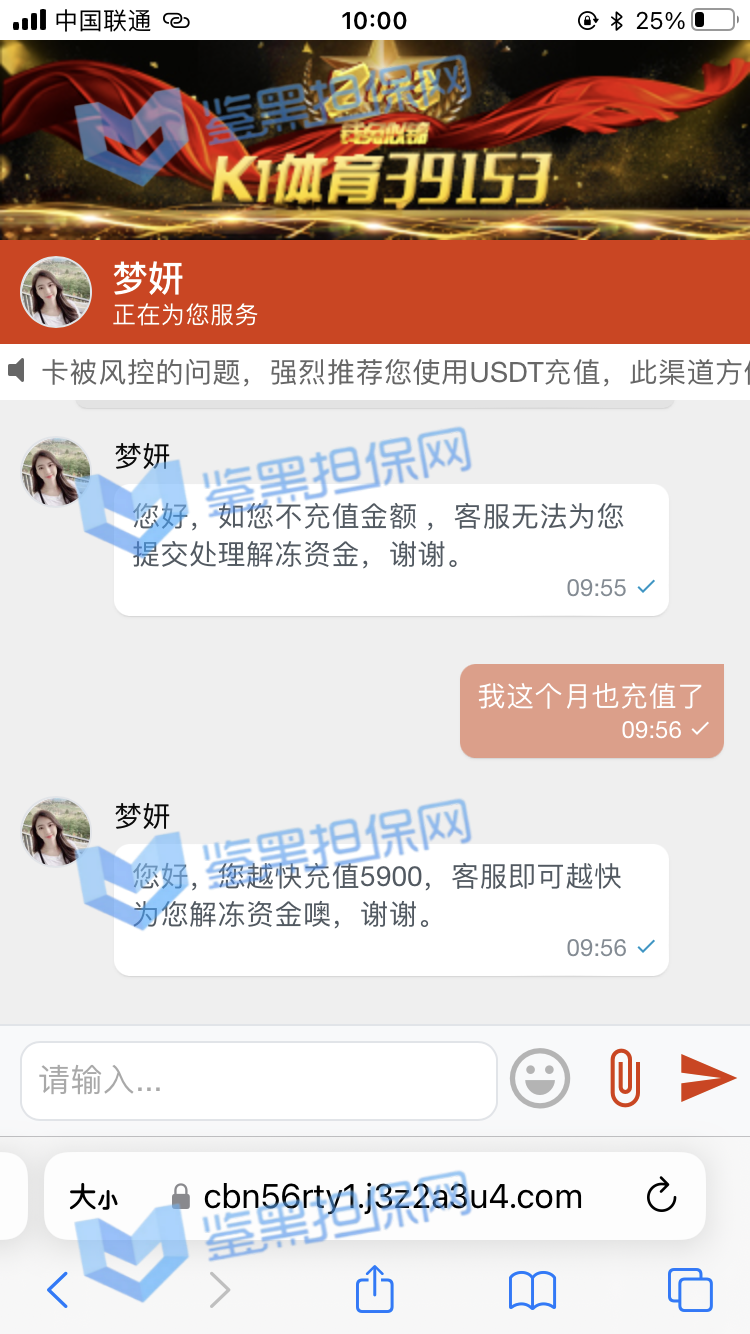750x1334 pixels.
Task: Reload the current web page
Action: (661, 1196)
